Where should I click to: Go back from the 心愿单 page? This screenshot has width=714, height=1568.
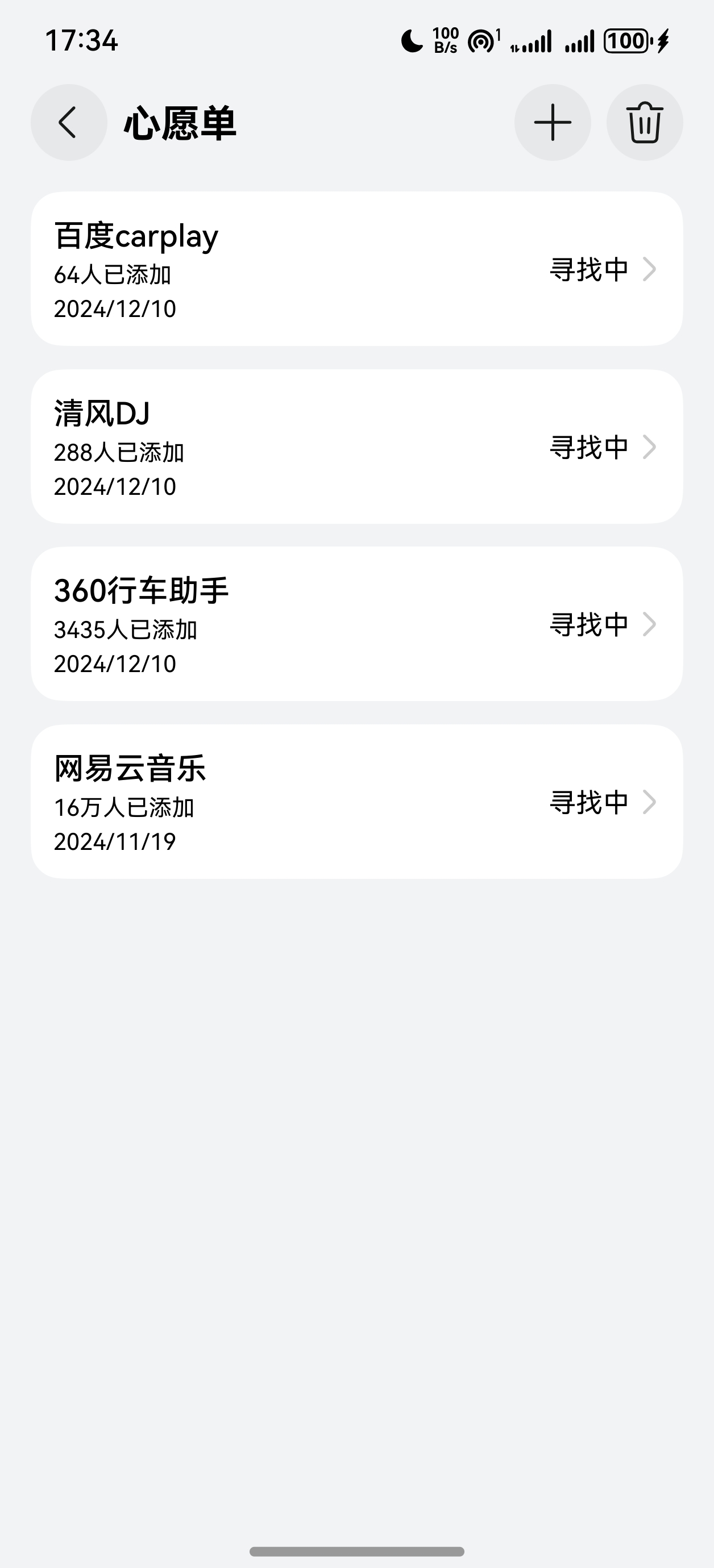pyautogui.click(x=69, y=122)
